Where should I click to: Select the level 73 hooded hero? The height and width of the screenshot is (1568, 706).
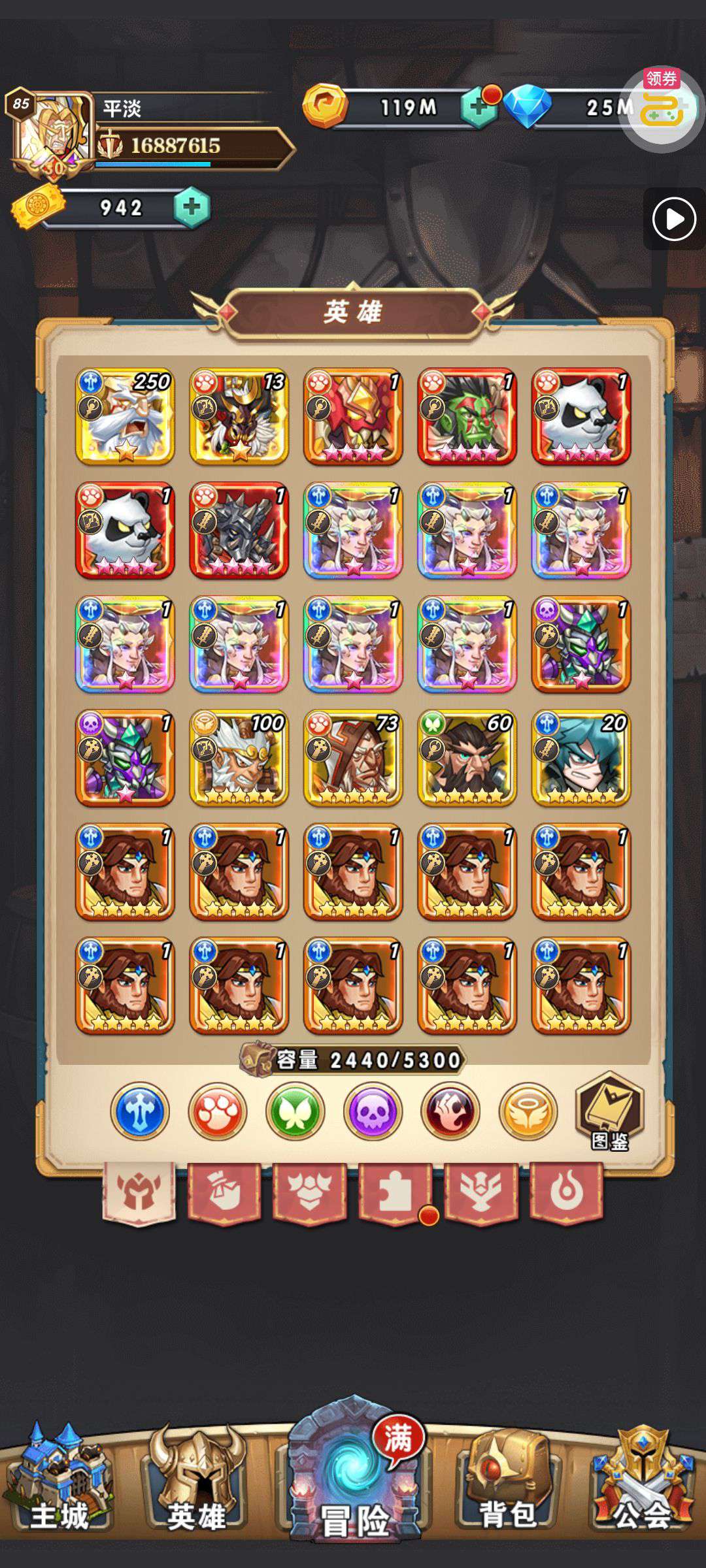(353, 758)
